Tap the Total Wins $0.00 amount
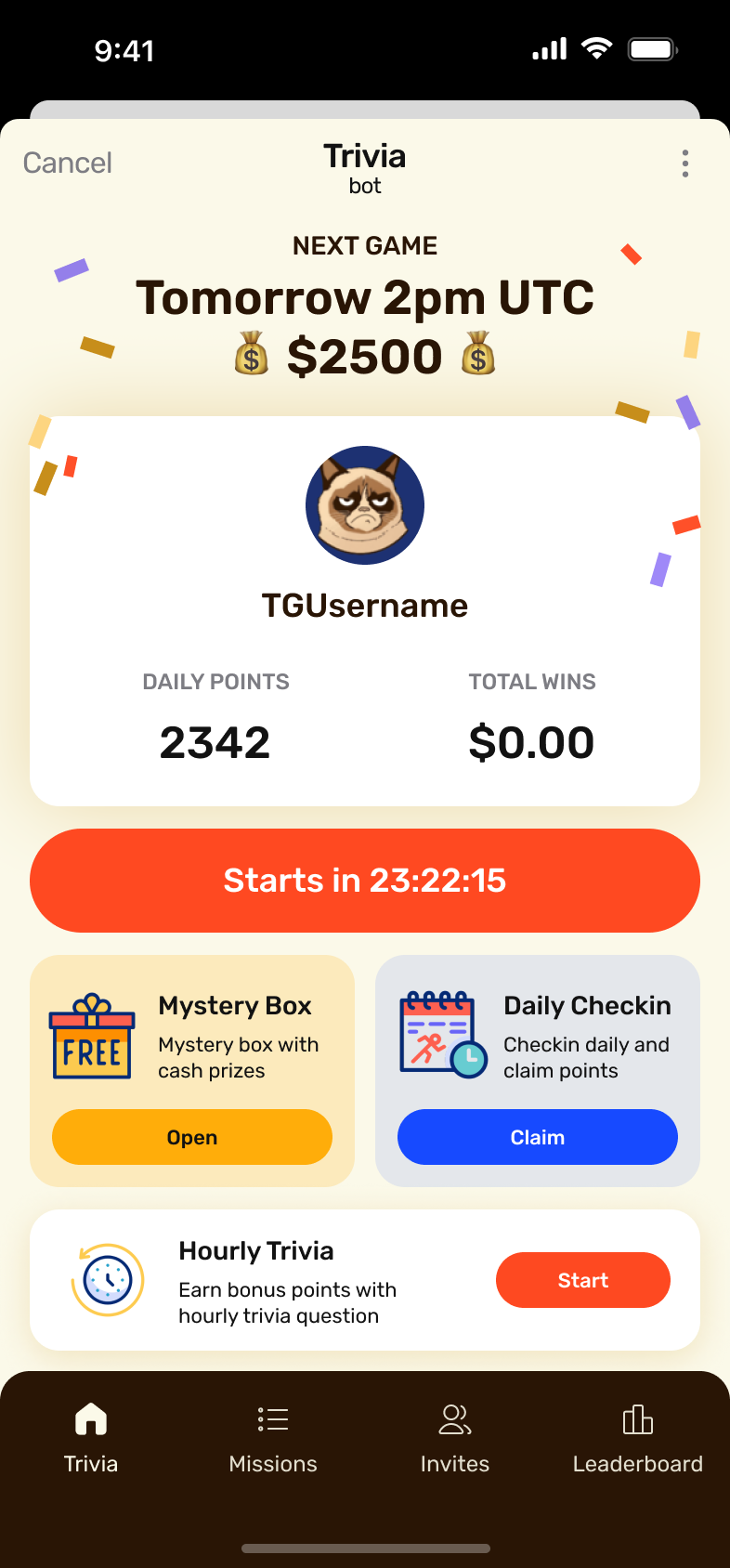Viewport: 730px width, 1568px height. tap(531, 741)
